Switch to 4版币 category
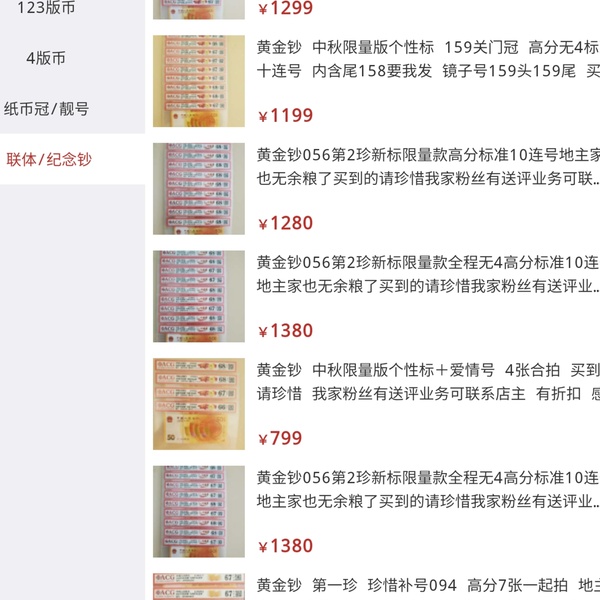 46,58
